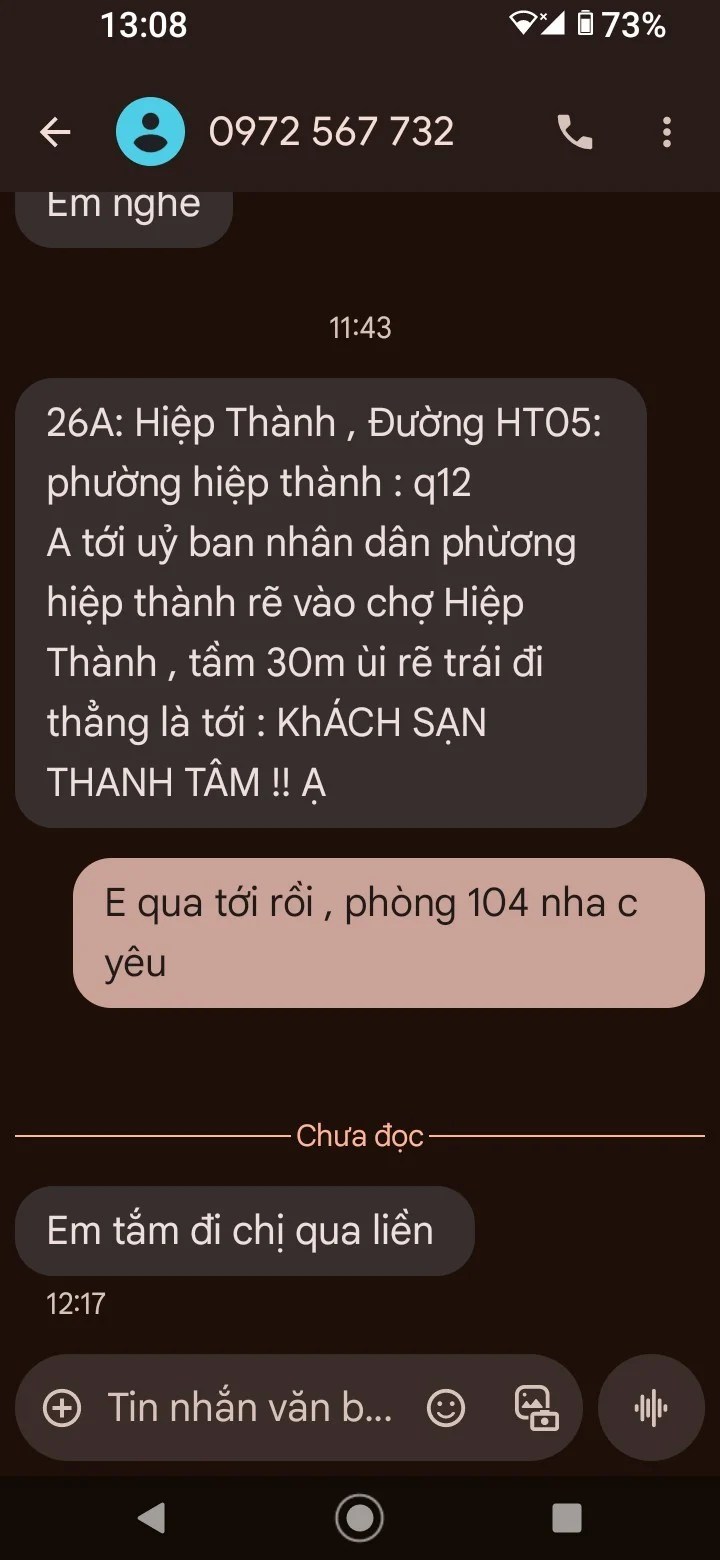Record a voice message
The height and width of the screenshot is (1560, 720).
point(651,1408)
